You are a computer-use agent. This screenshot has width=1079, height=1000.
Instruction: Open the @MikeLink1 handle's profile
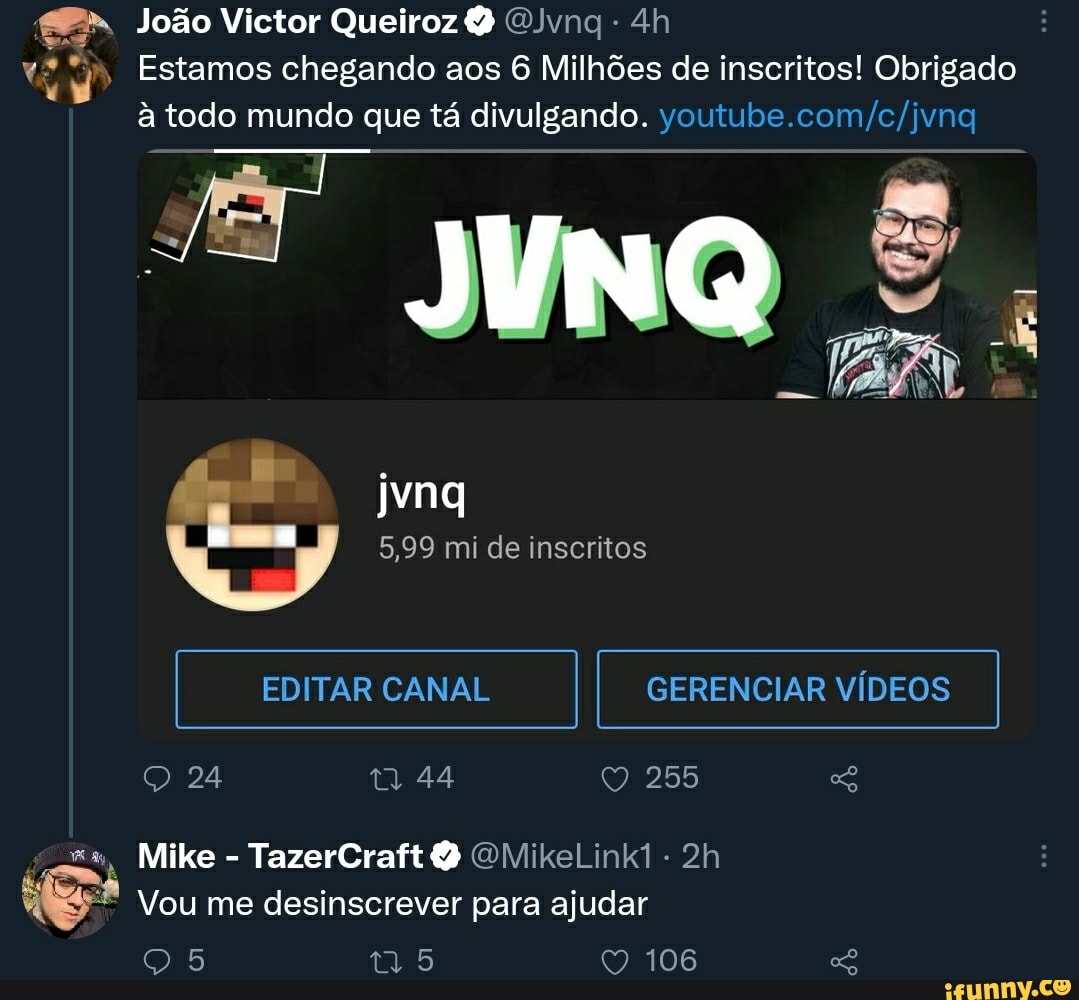click(x=560, y=857)
